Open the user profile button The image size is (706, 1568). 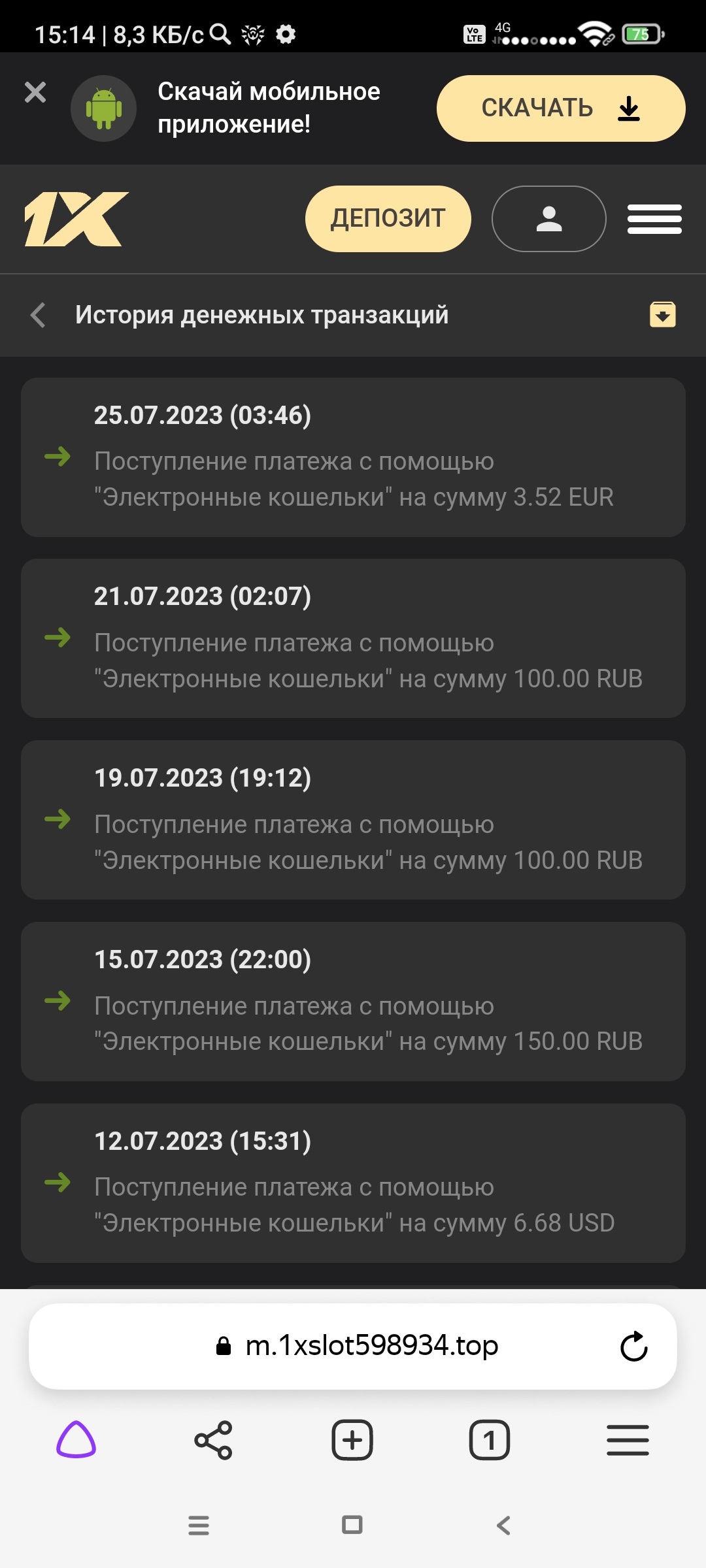tap(549, 219)
